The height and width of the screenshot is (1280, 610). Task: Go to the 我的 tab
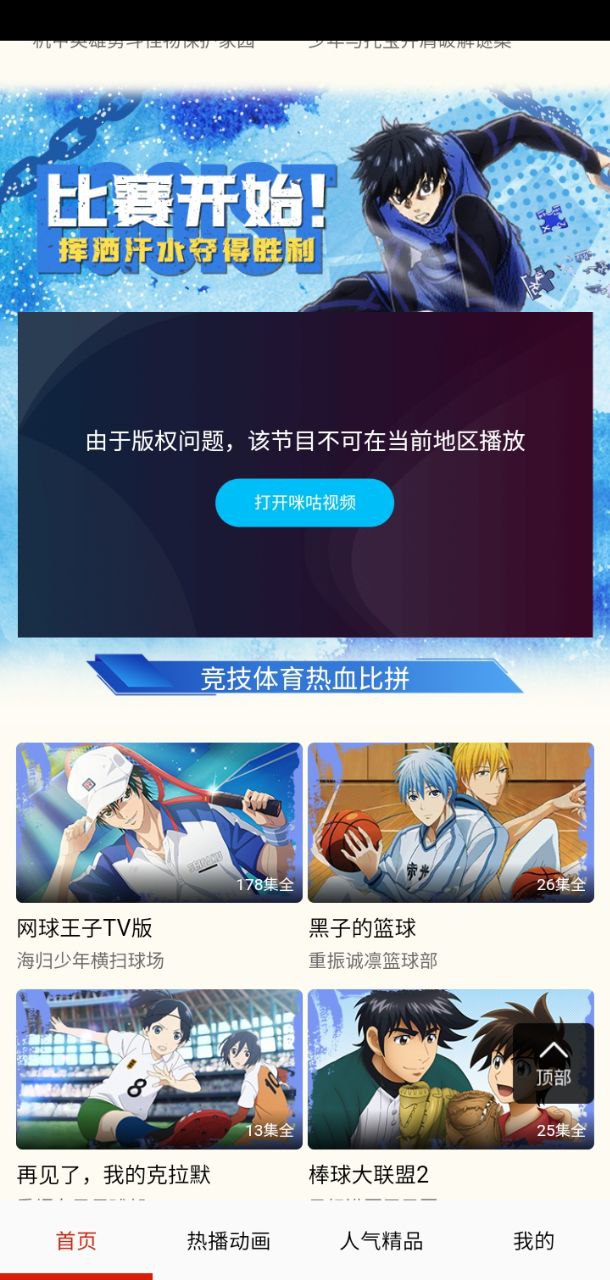pyautogui.click(x=533, y=1241)
